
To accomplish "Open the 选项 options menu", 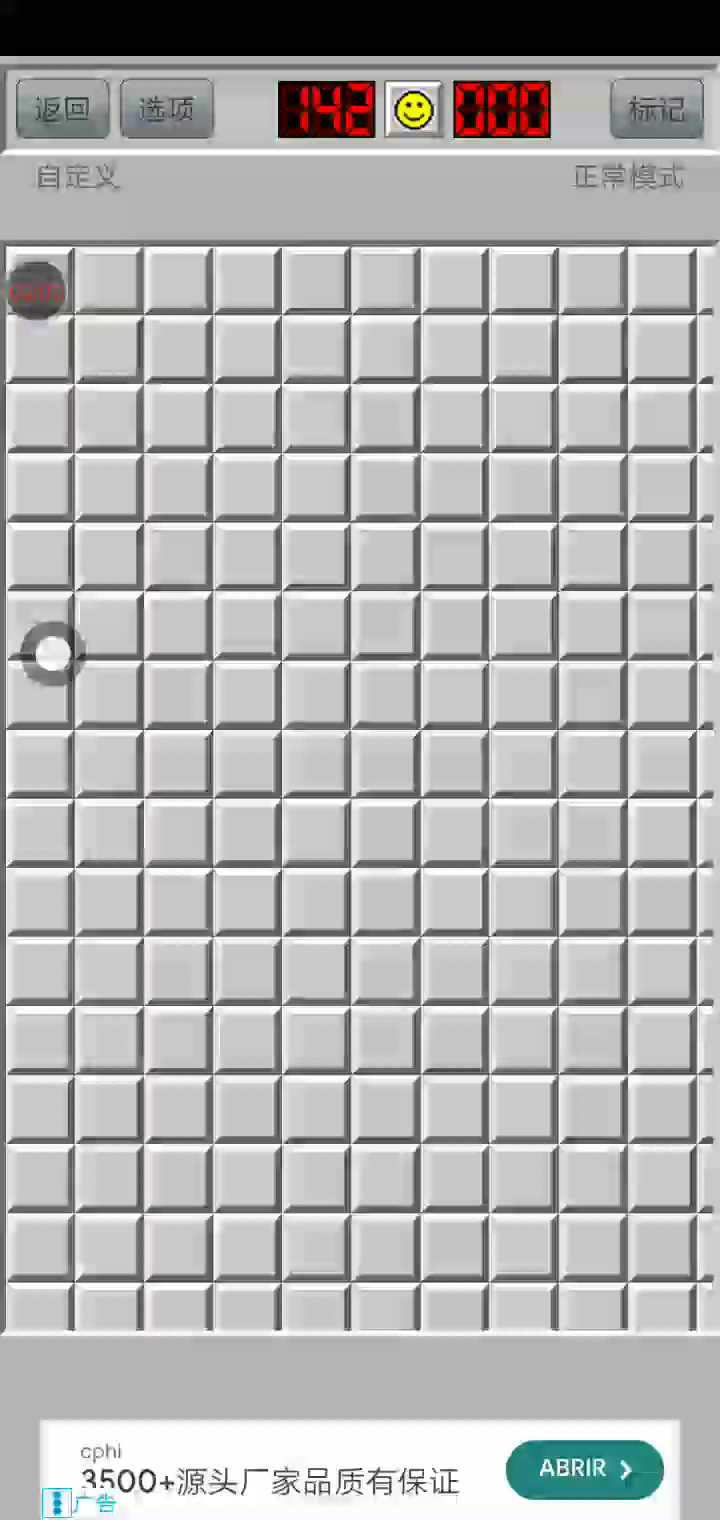I will pos(166,109).
